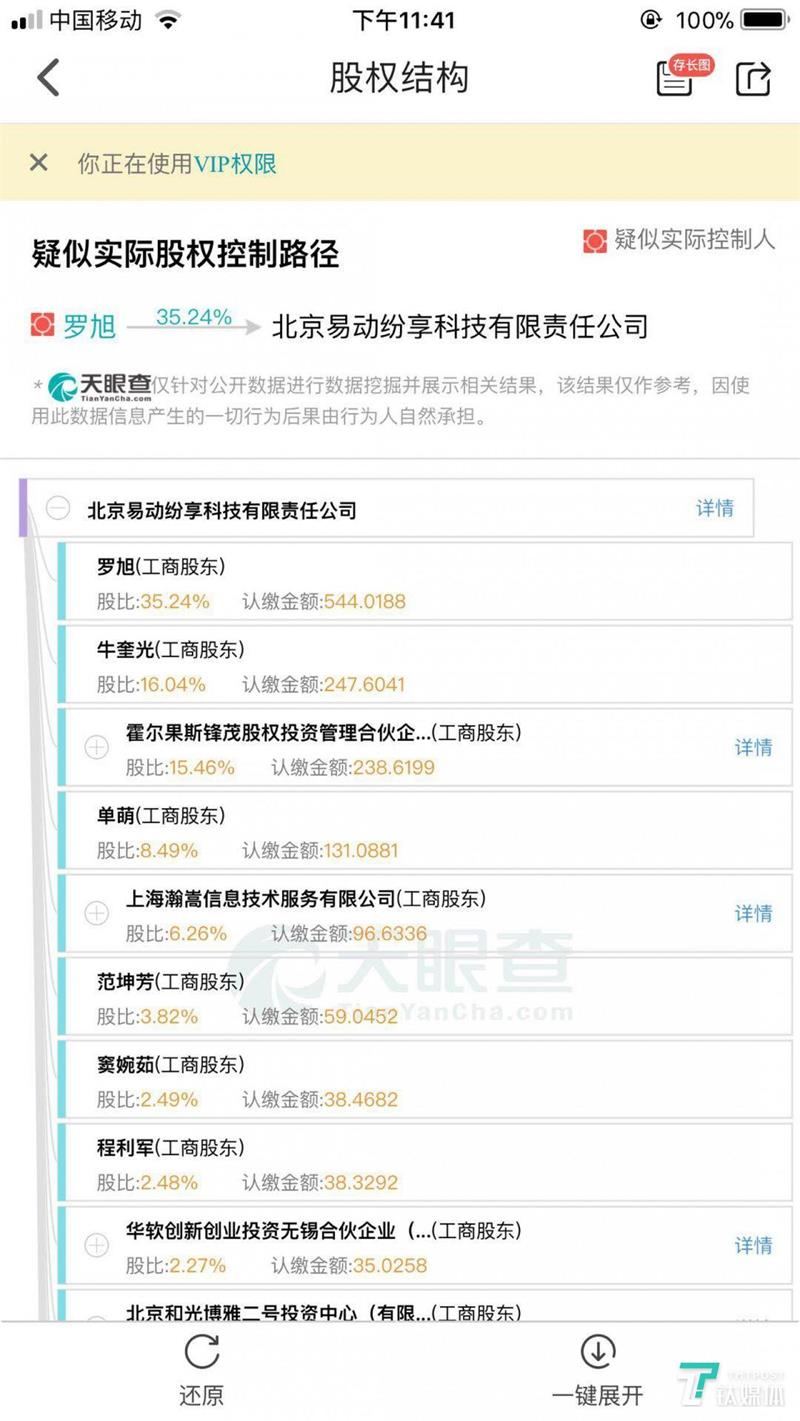Image resolution: width=800 pixels, height=1421 pixels.
Task: View 详情 for 北京易动纷享科技有限责任公司
Action: [x=714, y=508]
